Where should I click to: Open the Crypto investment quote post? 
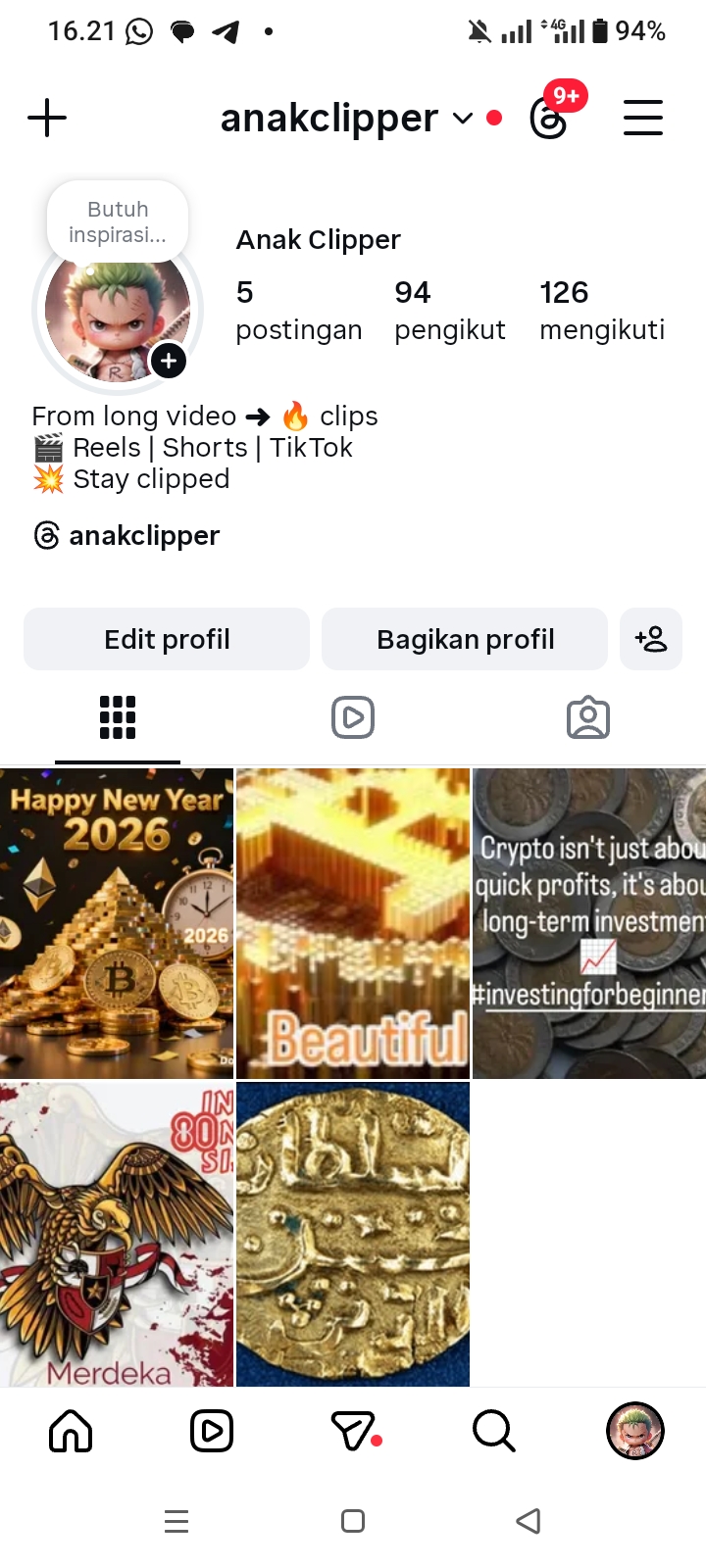(x=589, y=923)
